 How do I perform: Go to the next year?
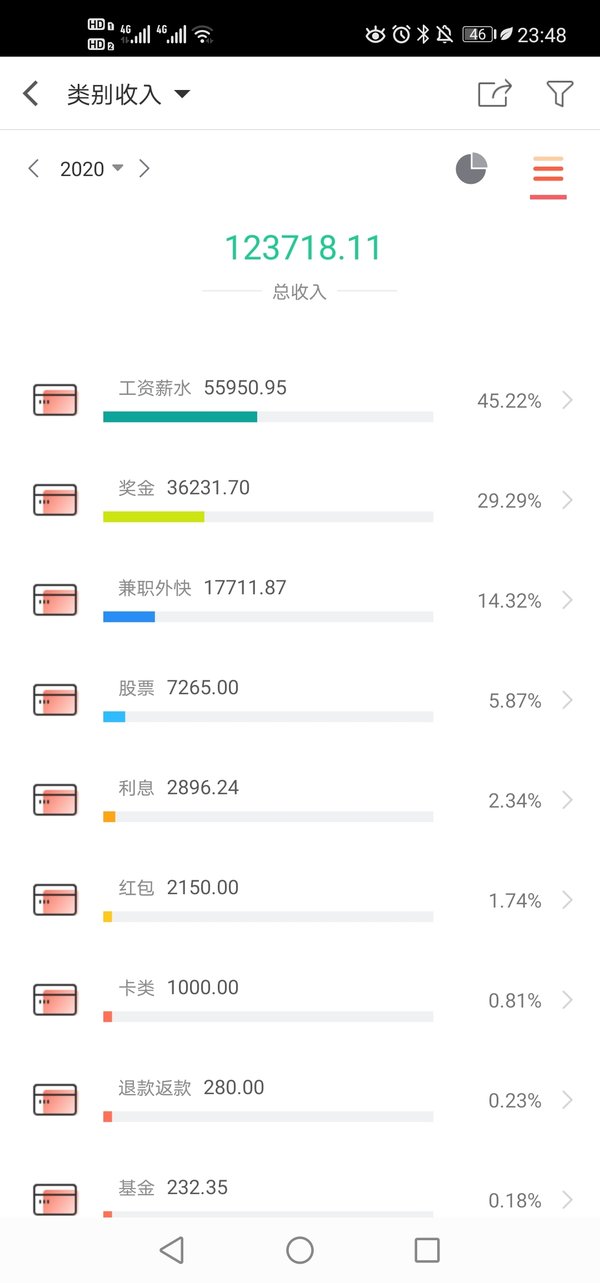[144, 168]
